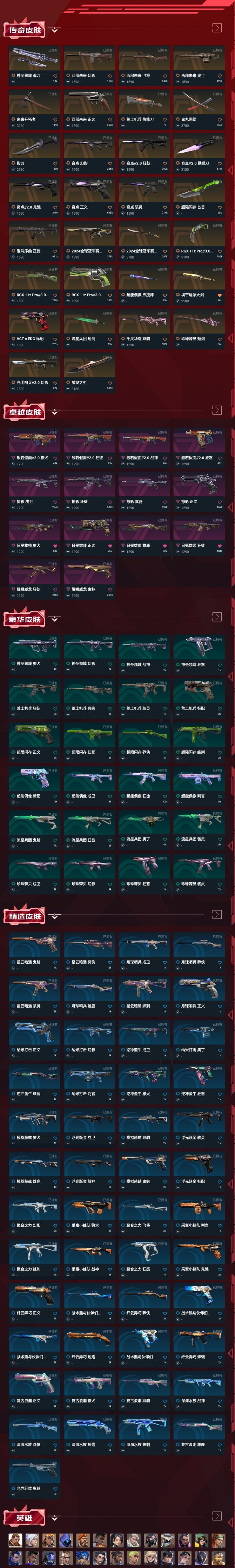The height and width of the screenshot is (1568, 235).
Task: Open the expand icon beside 豪华皮肤
Action: [217, 617]
